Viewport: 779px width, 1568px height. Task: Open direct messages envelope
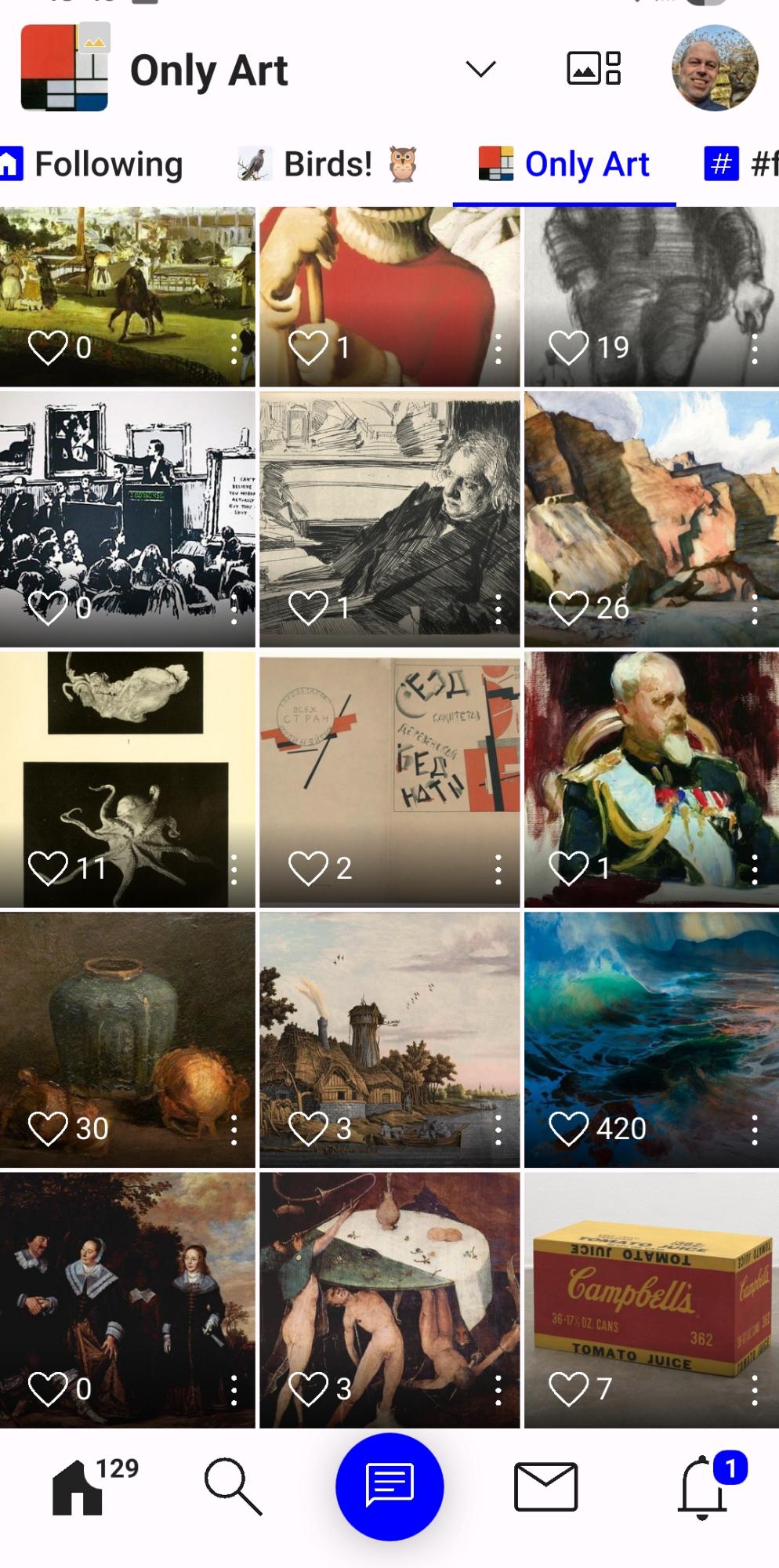(546, 1486)
